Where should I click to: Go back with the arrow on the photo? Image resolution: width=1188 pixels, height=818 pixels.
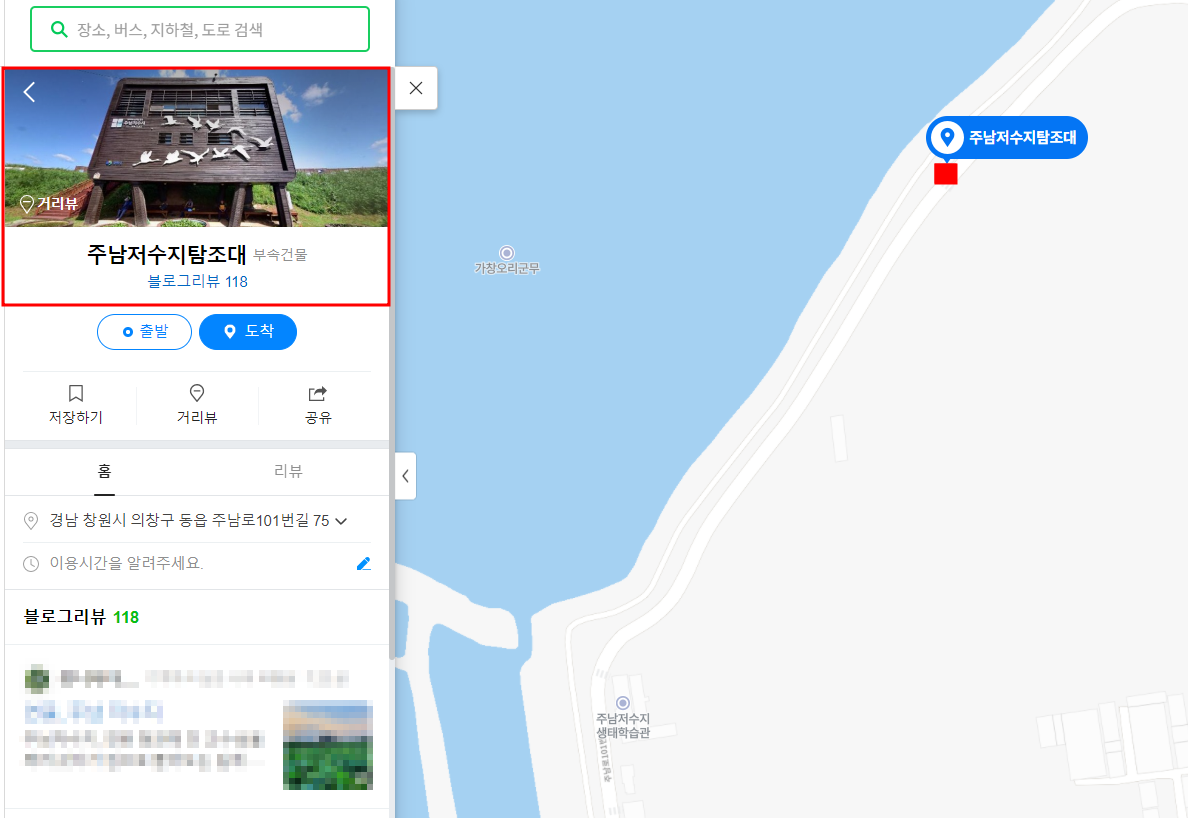[x=30, y=92]
